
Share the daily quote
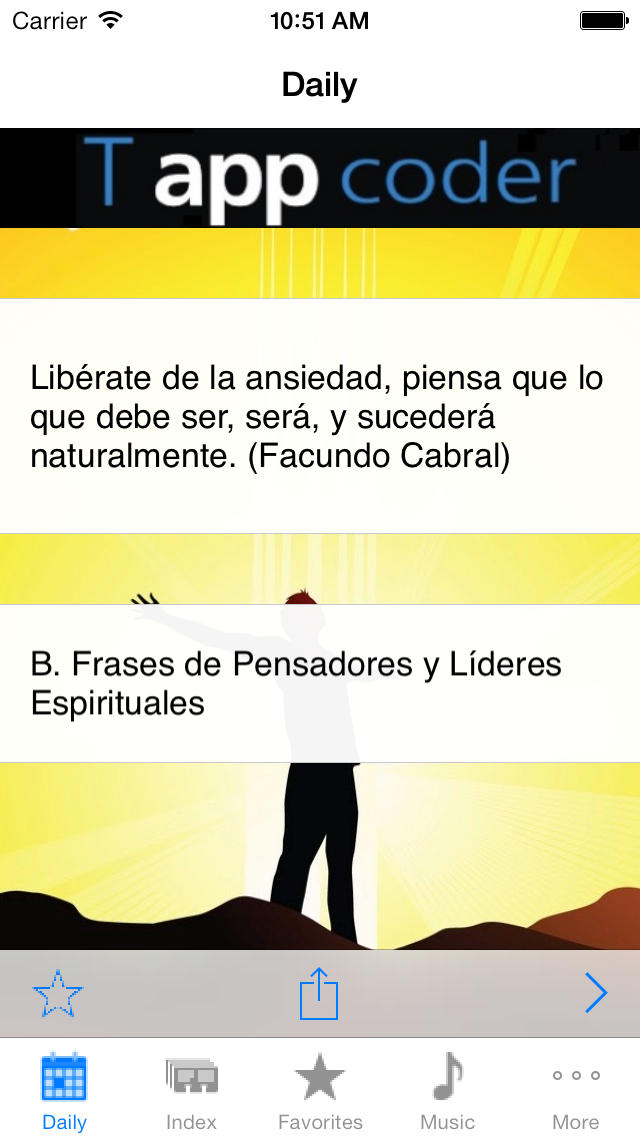pos(320,993)
